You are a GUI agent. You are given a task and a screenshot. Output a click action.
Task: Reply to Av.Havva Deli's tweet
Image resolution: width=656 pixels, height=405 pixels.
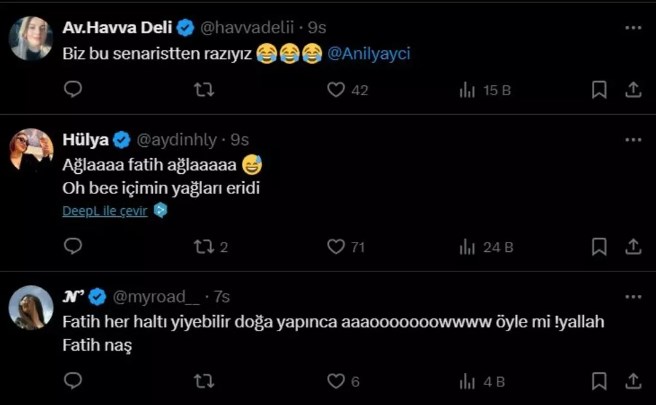(x=72, y=90)
